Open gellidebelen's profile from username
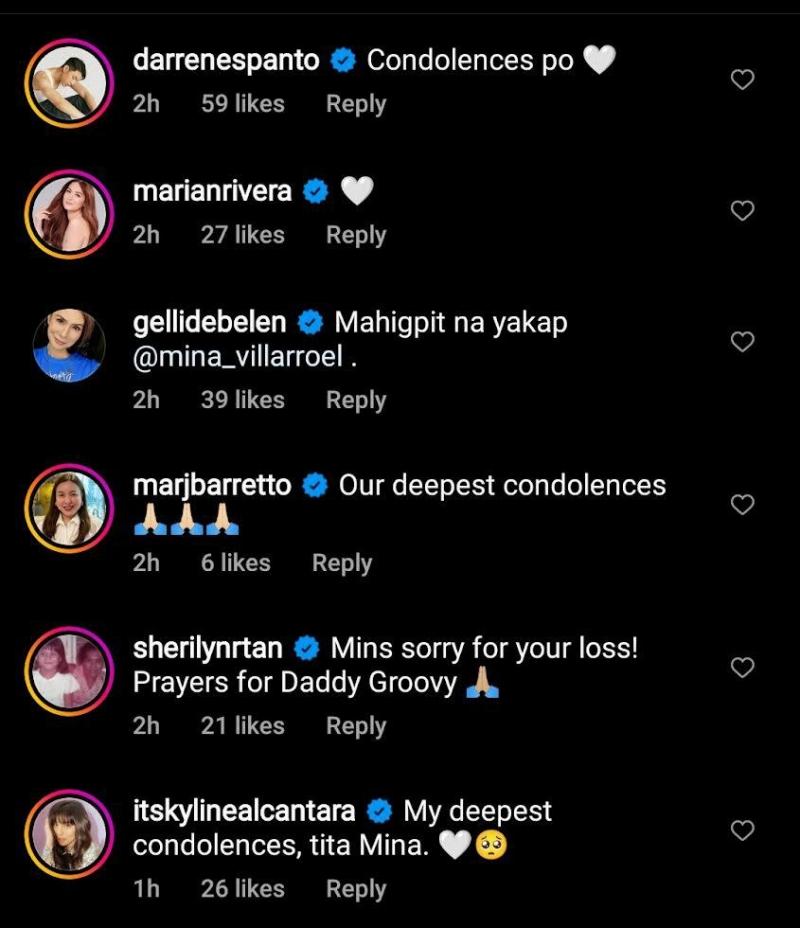The image size is (800, 928). [209, 323]
